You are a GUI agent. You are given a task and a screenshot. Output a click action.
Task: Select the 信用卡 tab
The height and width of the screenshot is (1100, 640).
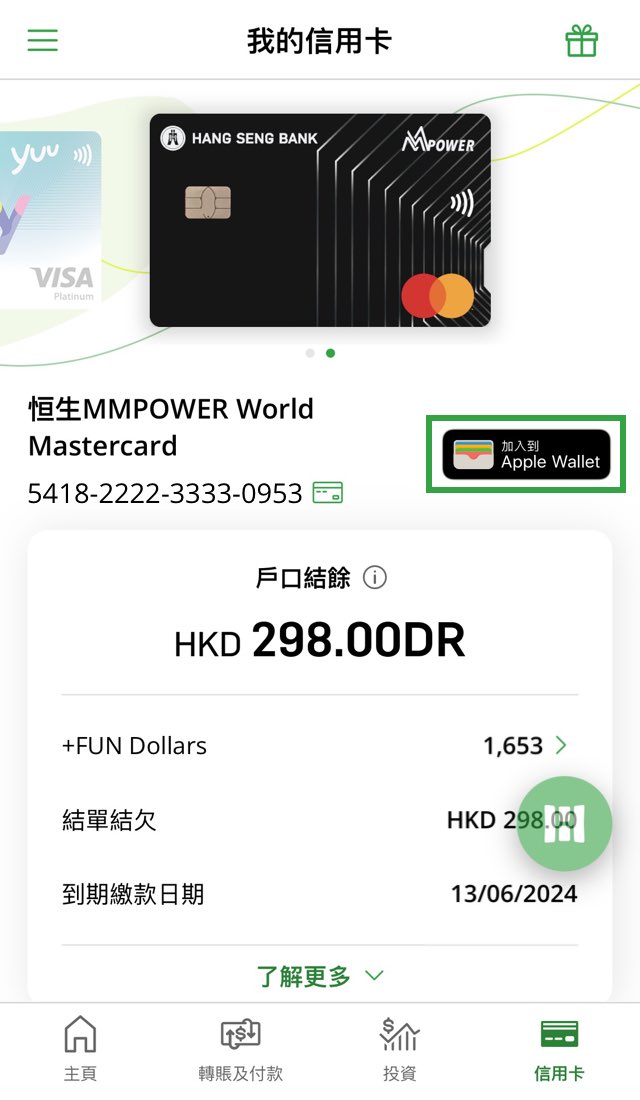pyautogui.click(x=559, y=1050)
